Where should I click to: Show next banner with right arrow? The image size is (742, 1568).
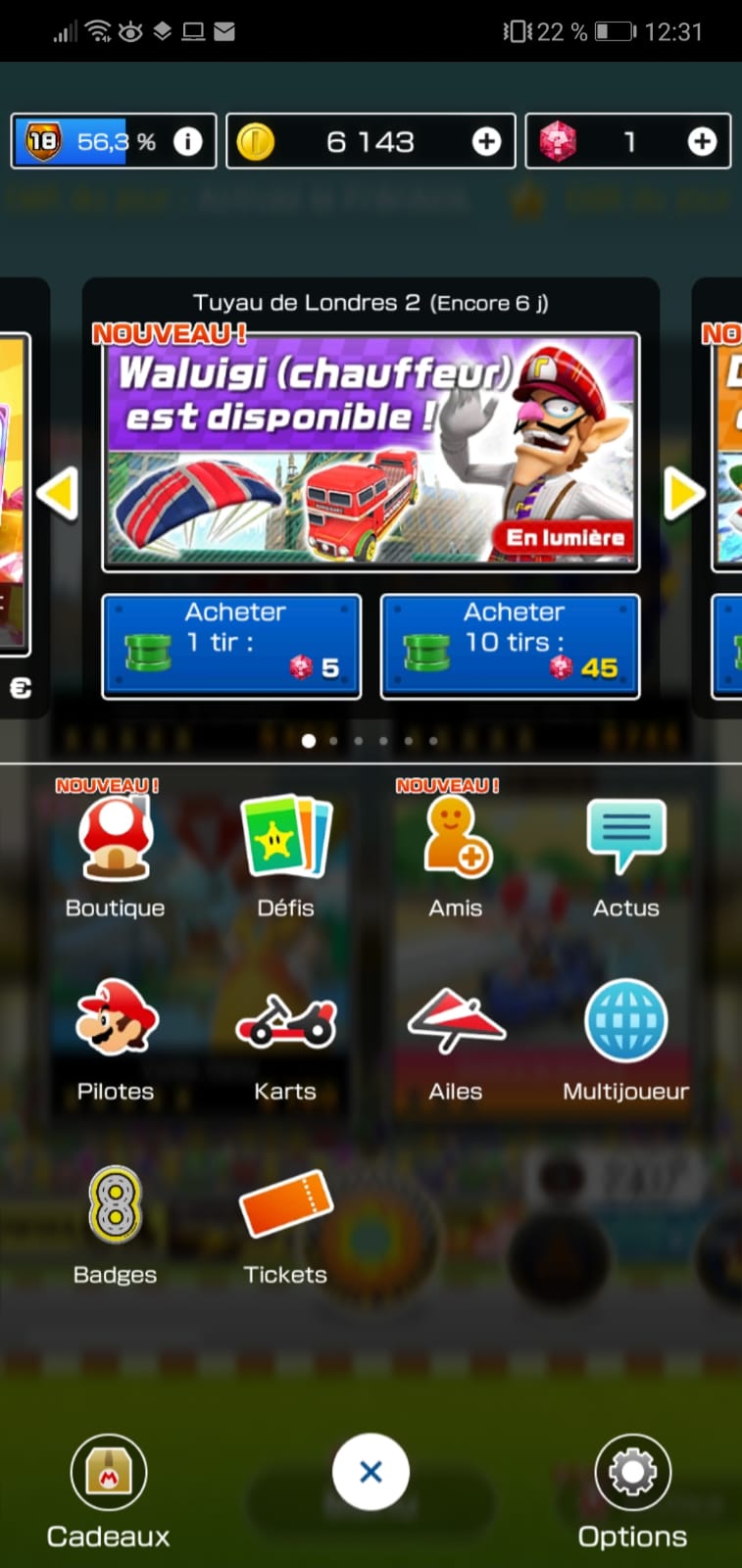tap(683, 493)
